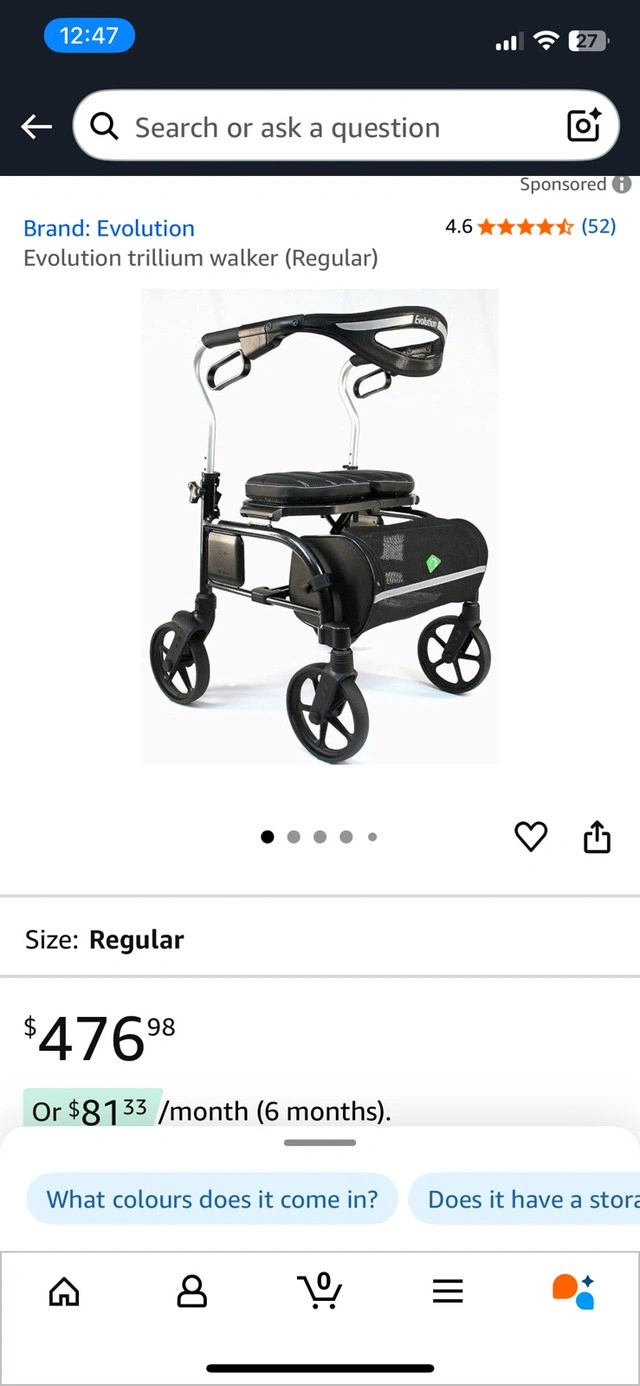The height and width of the screenshot is (1386, 640).
Task: Switch to the Home tab
Action: [x=64, y=1291]
